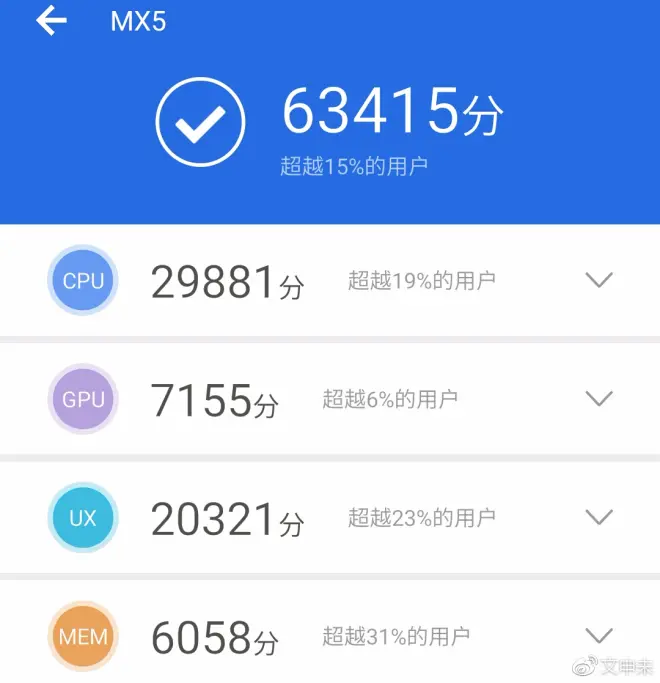Expand the UX score breakdown
660x683 pixels.
click(598, 517)
